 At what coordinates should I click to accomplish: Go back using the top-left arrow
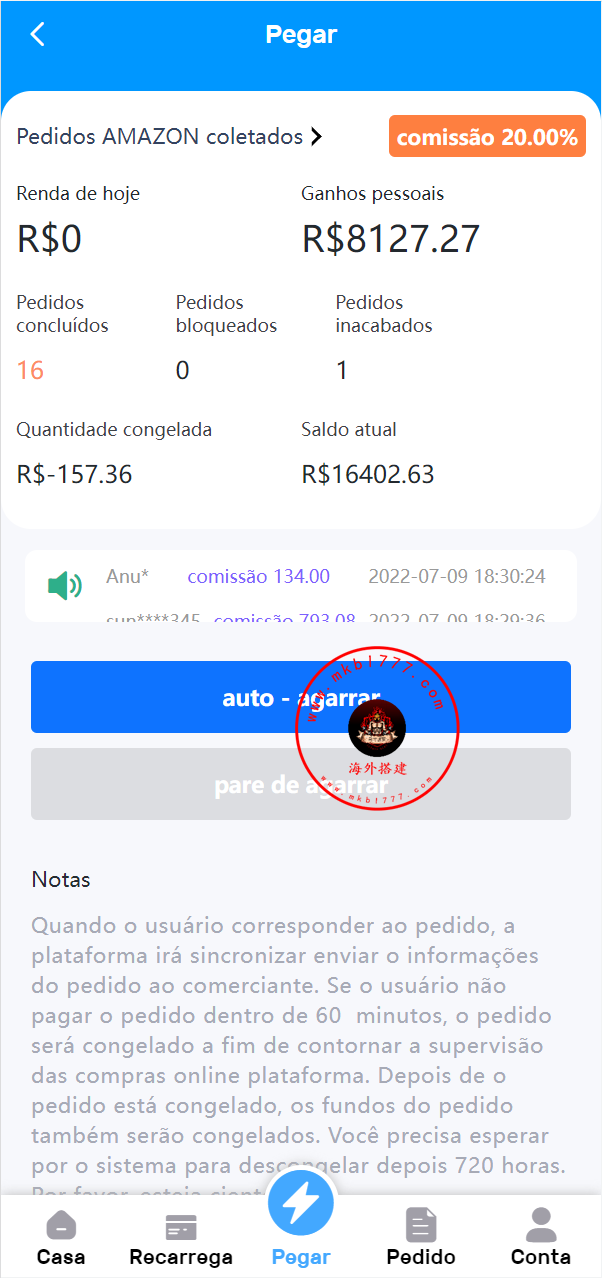pyautogui.click(x=38, y=35)
